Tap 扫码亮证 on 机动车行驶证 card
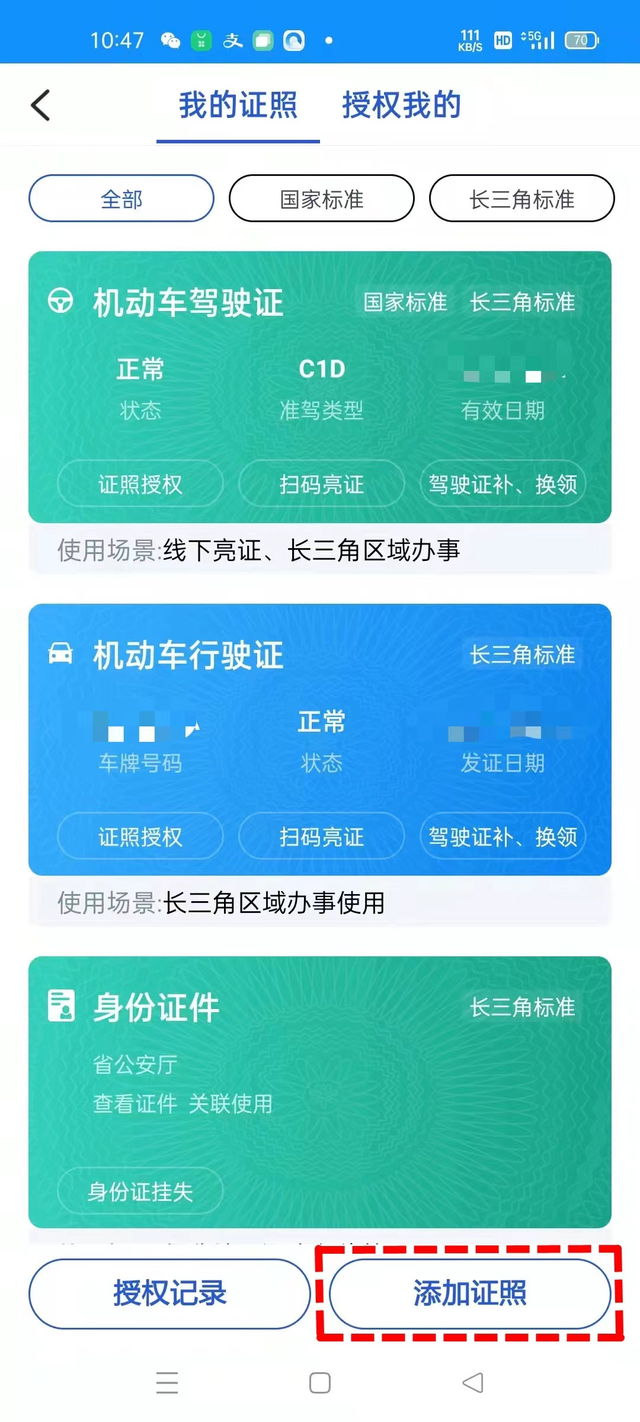Screen dimensions: 640x1422 coord(321,837)
